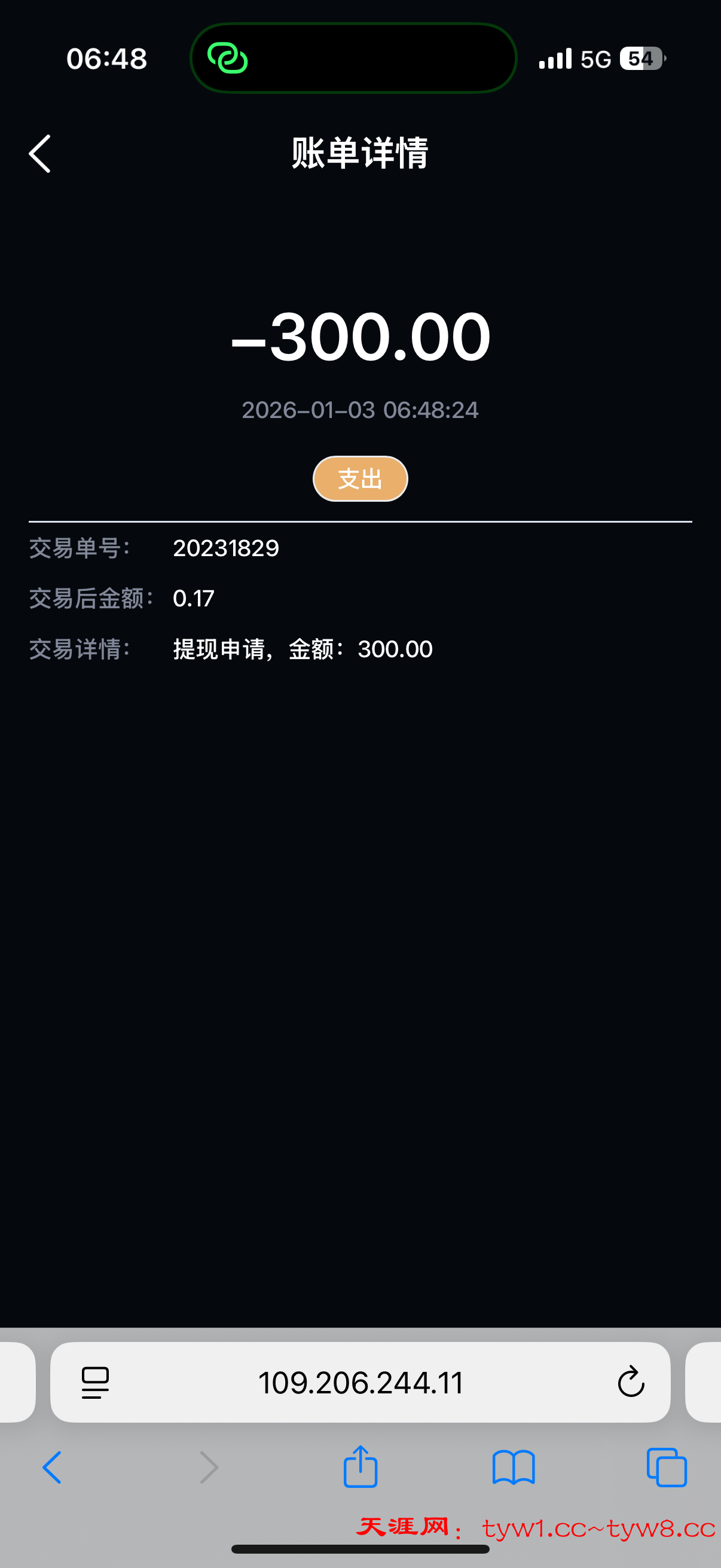Open Safari bookmarks
This screenshot has width=721, height=1568.
pos(514,1467)
